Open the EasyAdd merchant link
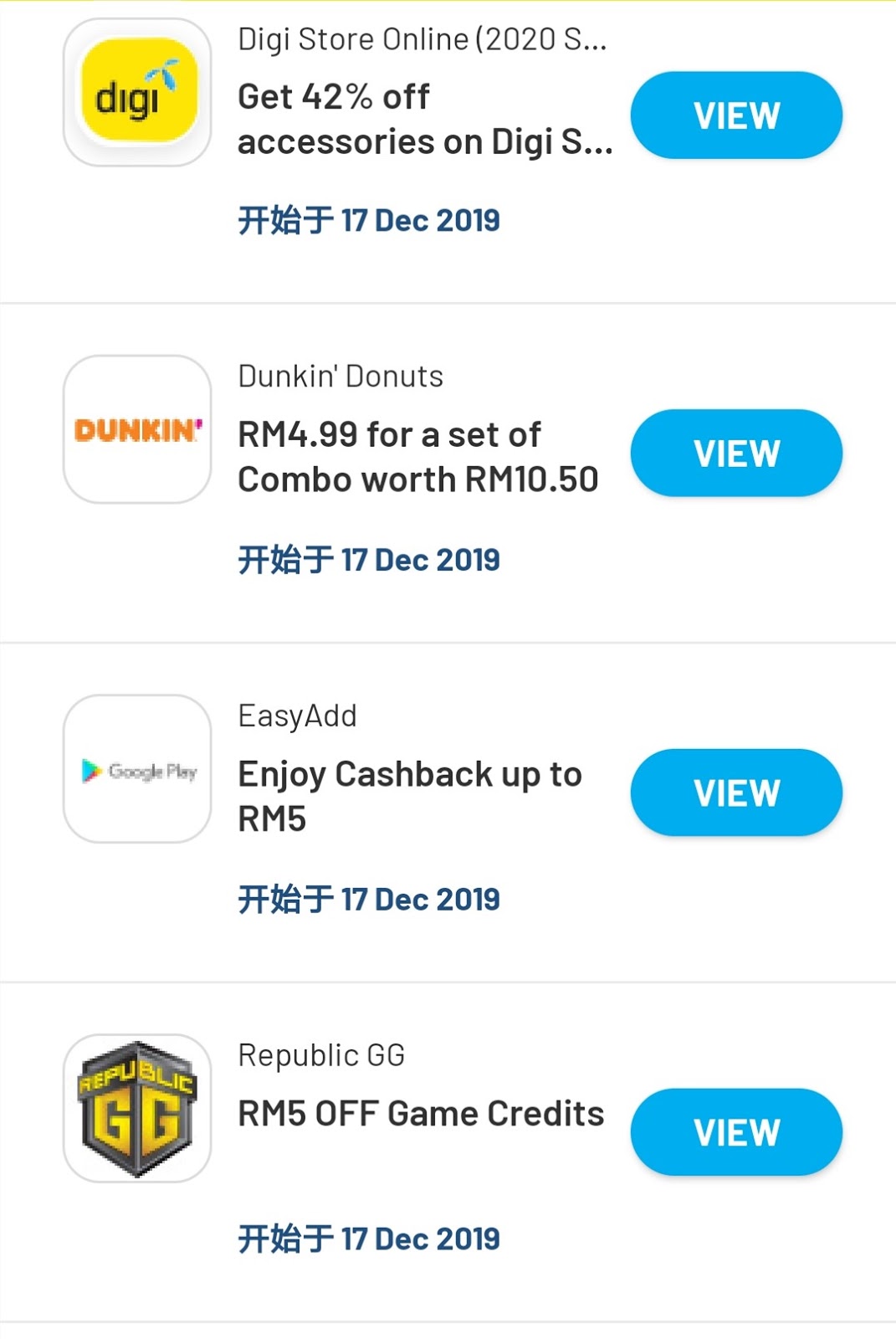This screenshot has height=1339, width=896. click(297, 715)
